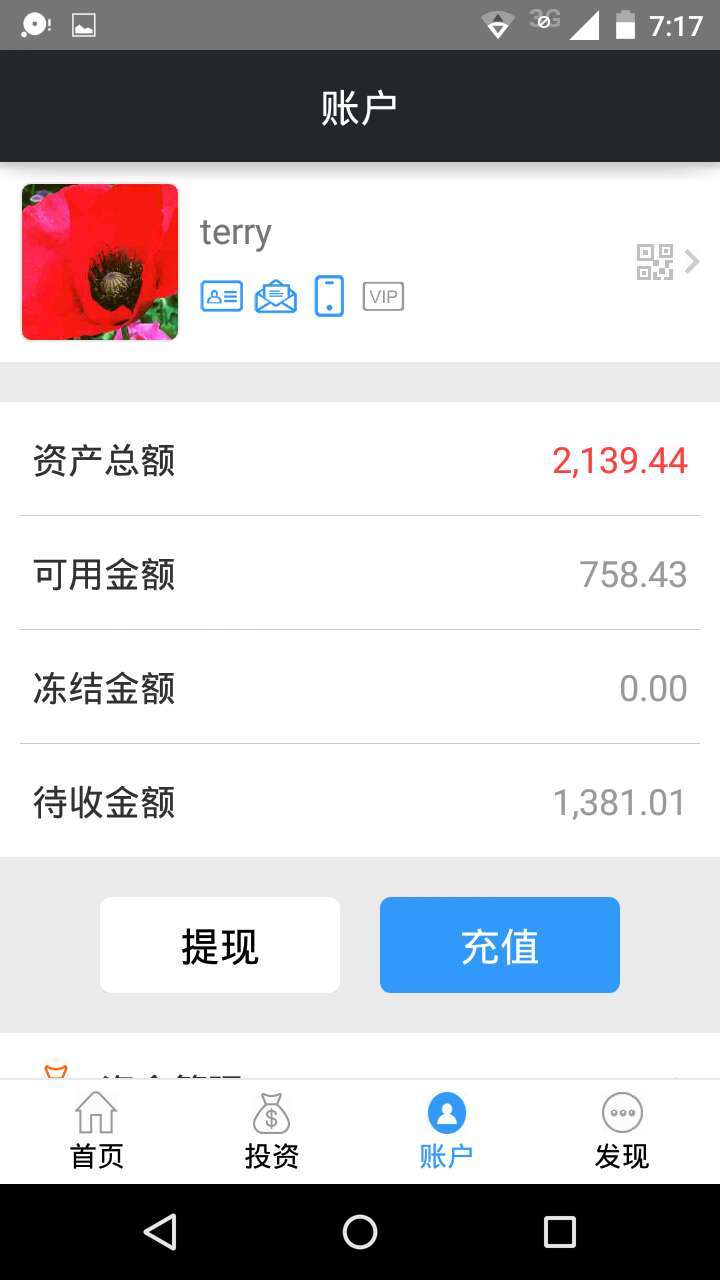This screenshot has width=720, height=1280.
Task: Open the phone verification icon
Action: point(329,297)
